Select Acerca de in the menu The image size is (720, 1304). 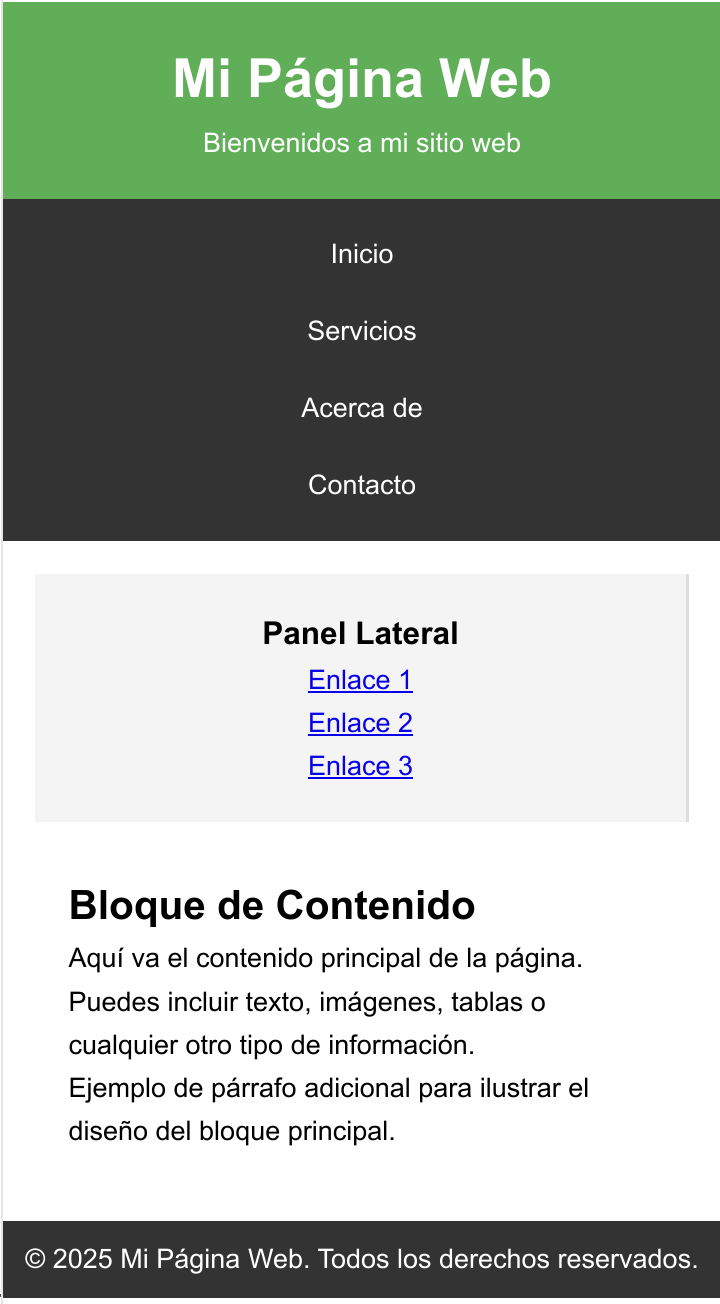coord(362,408)
